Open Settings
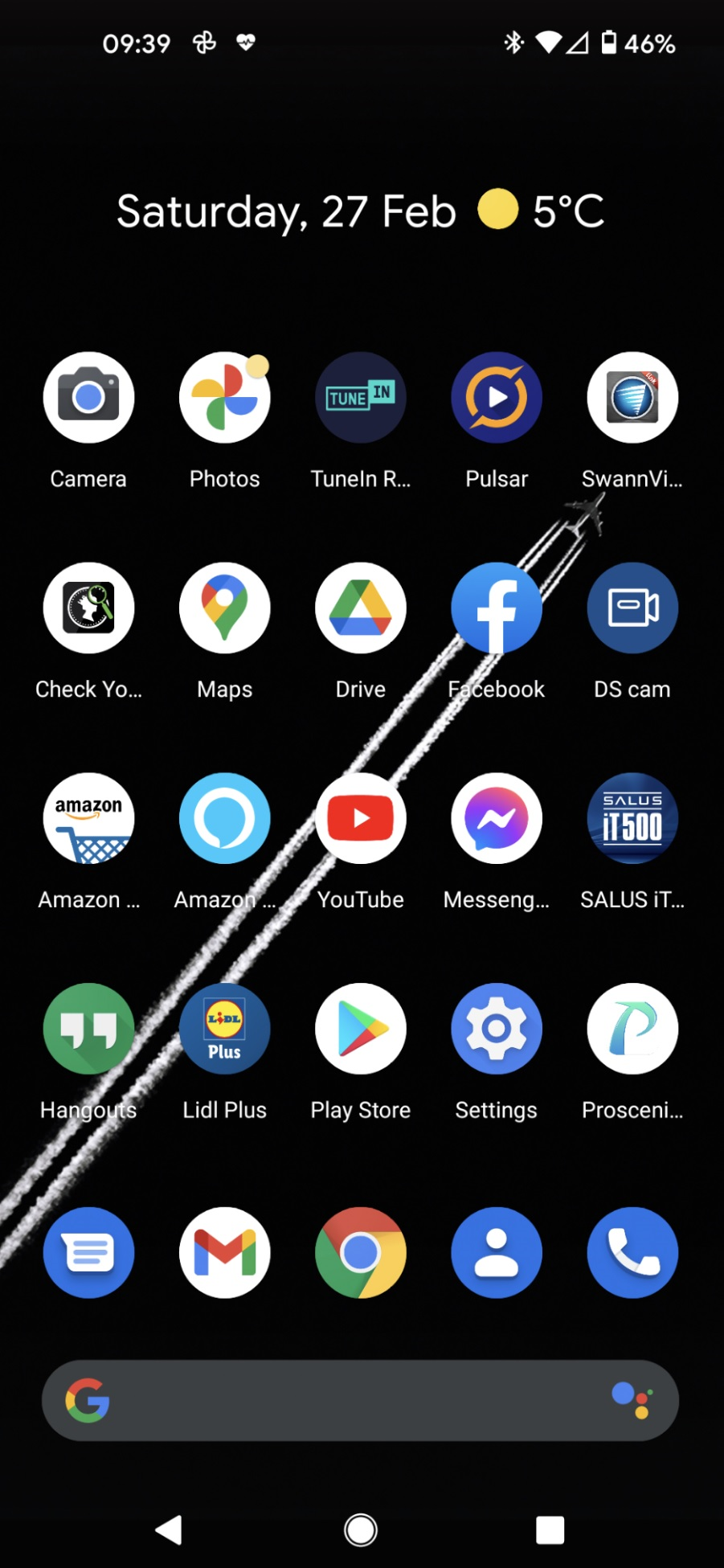Screen dimensions: 724x1568 click(497, 1029)
